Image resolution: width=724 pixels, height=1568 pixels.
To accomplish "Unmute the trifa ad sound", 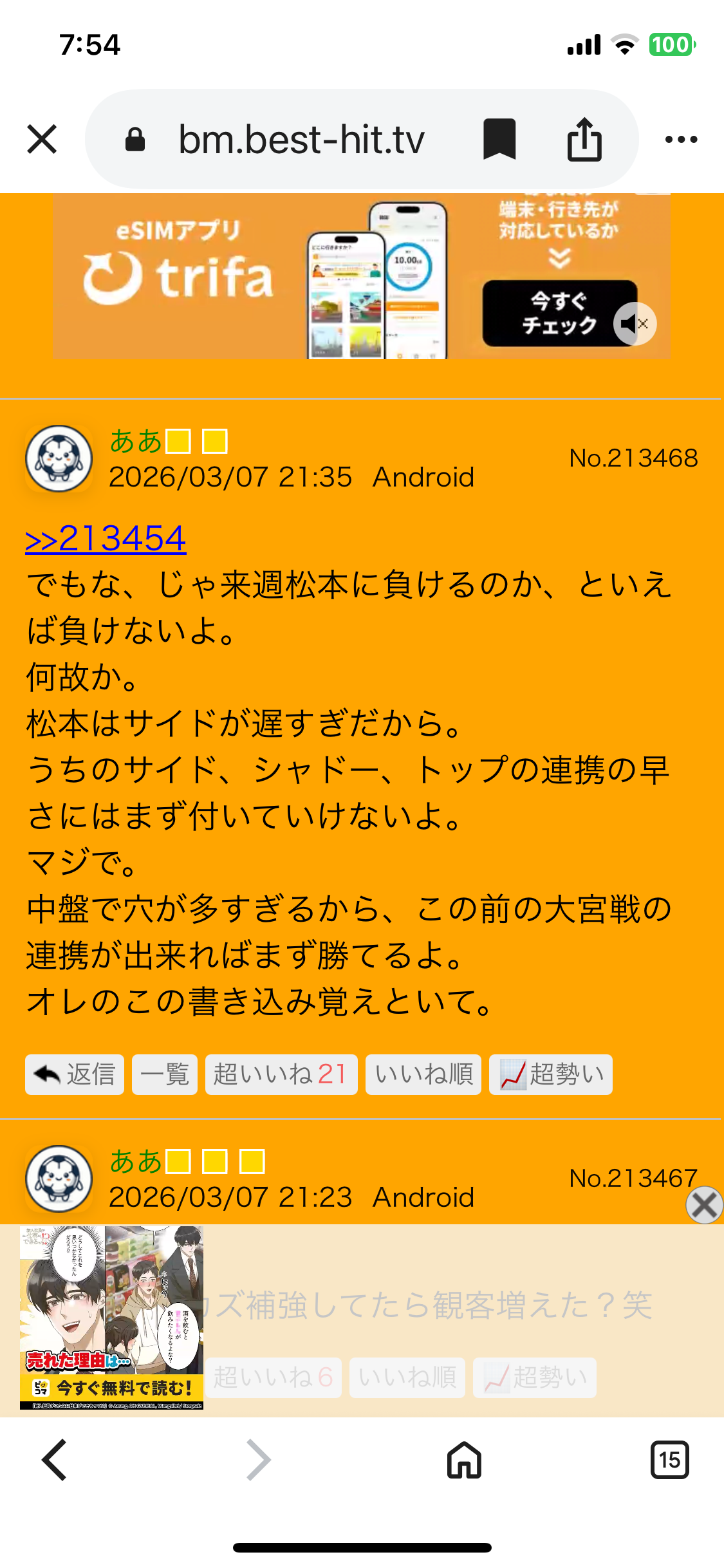I will [634, 324].
